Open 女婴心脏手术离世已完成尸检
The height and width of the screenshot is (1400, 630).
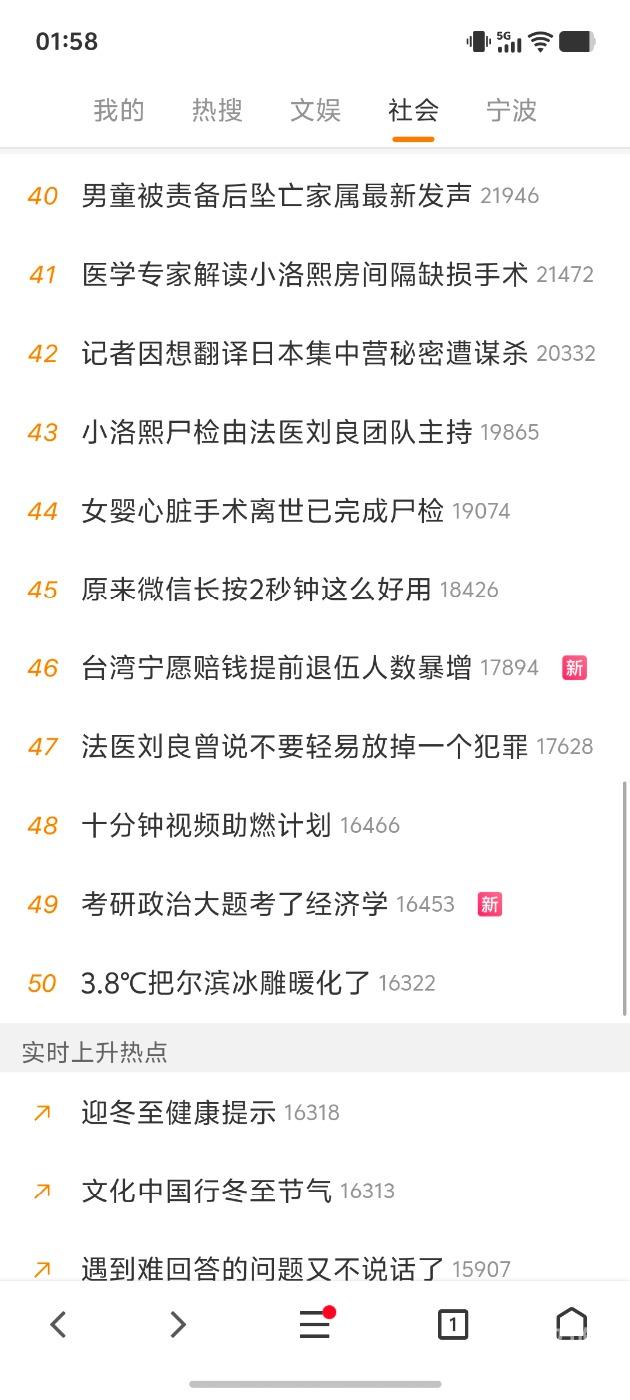click(262, 511)
